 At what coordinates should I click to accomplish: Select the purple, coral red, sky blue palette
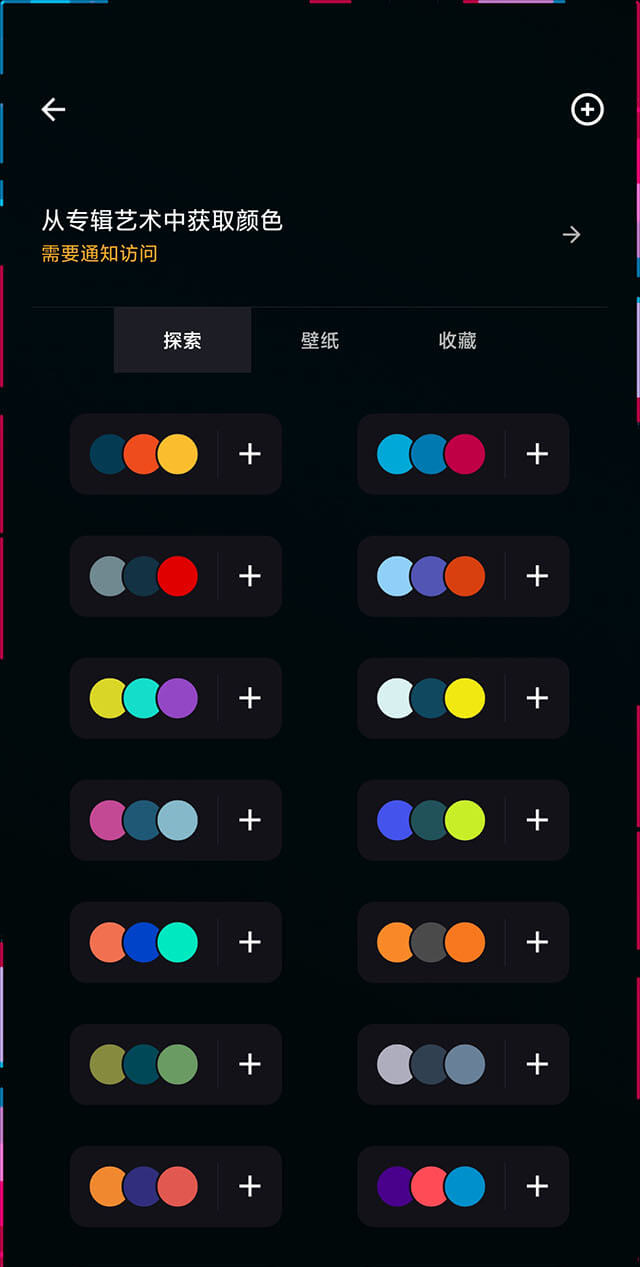click(x=431, y=1186)
